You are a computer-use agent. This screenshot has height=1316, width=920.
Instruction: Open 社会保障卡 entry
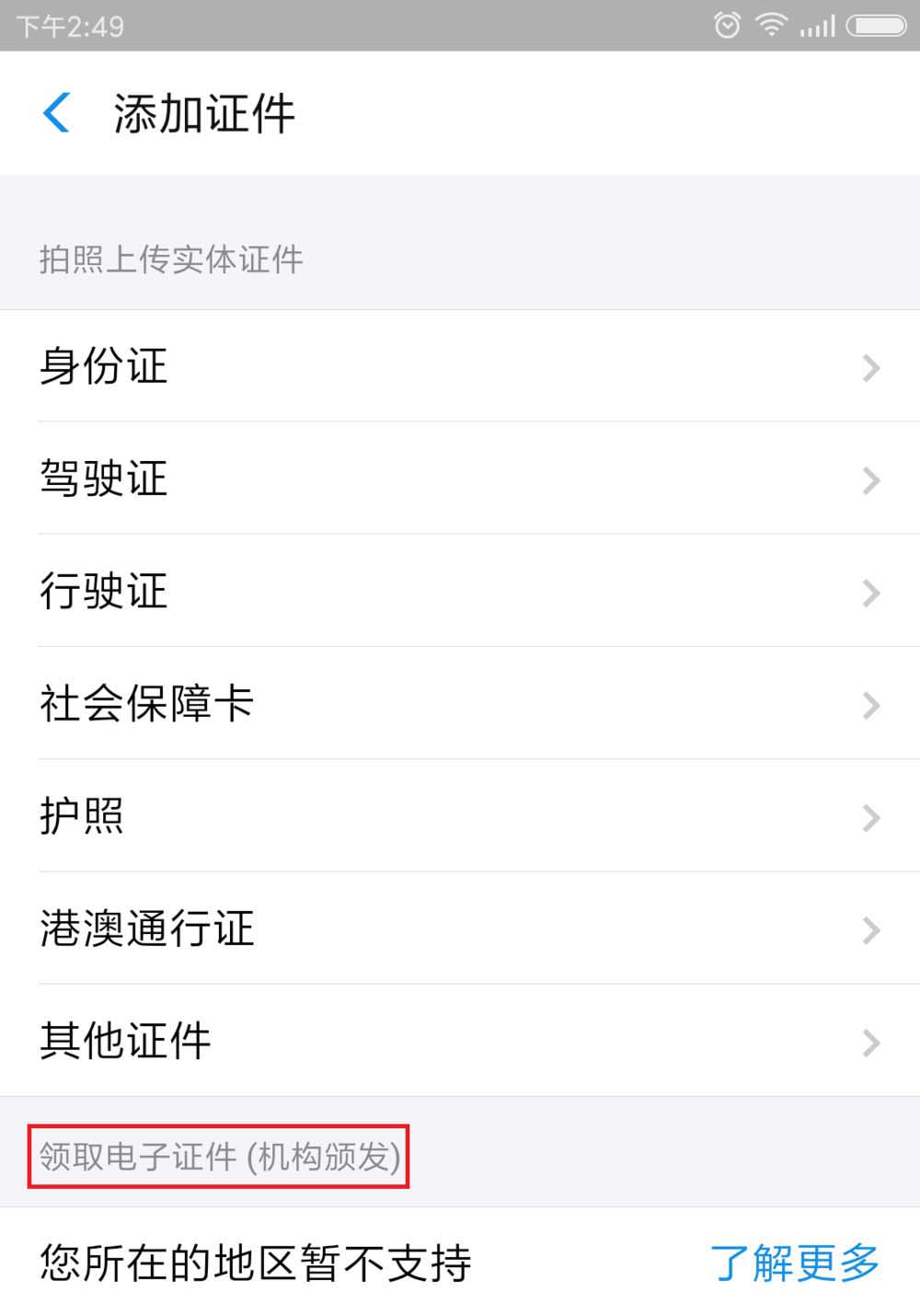pyautogui.click(x=460, y=703)
